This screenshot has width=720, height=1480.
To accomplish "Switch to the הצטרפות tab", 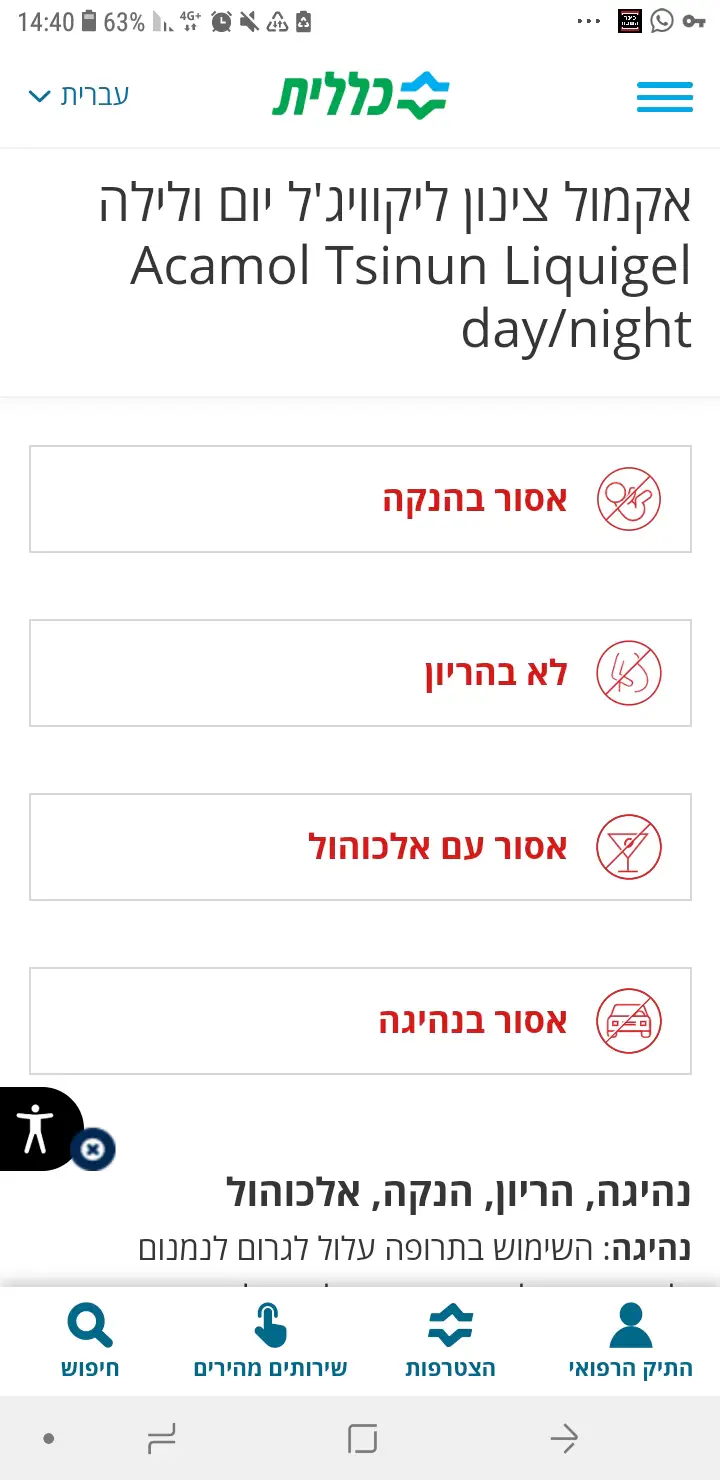I will click(x=450, y=1342).
